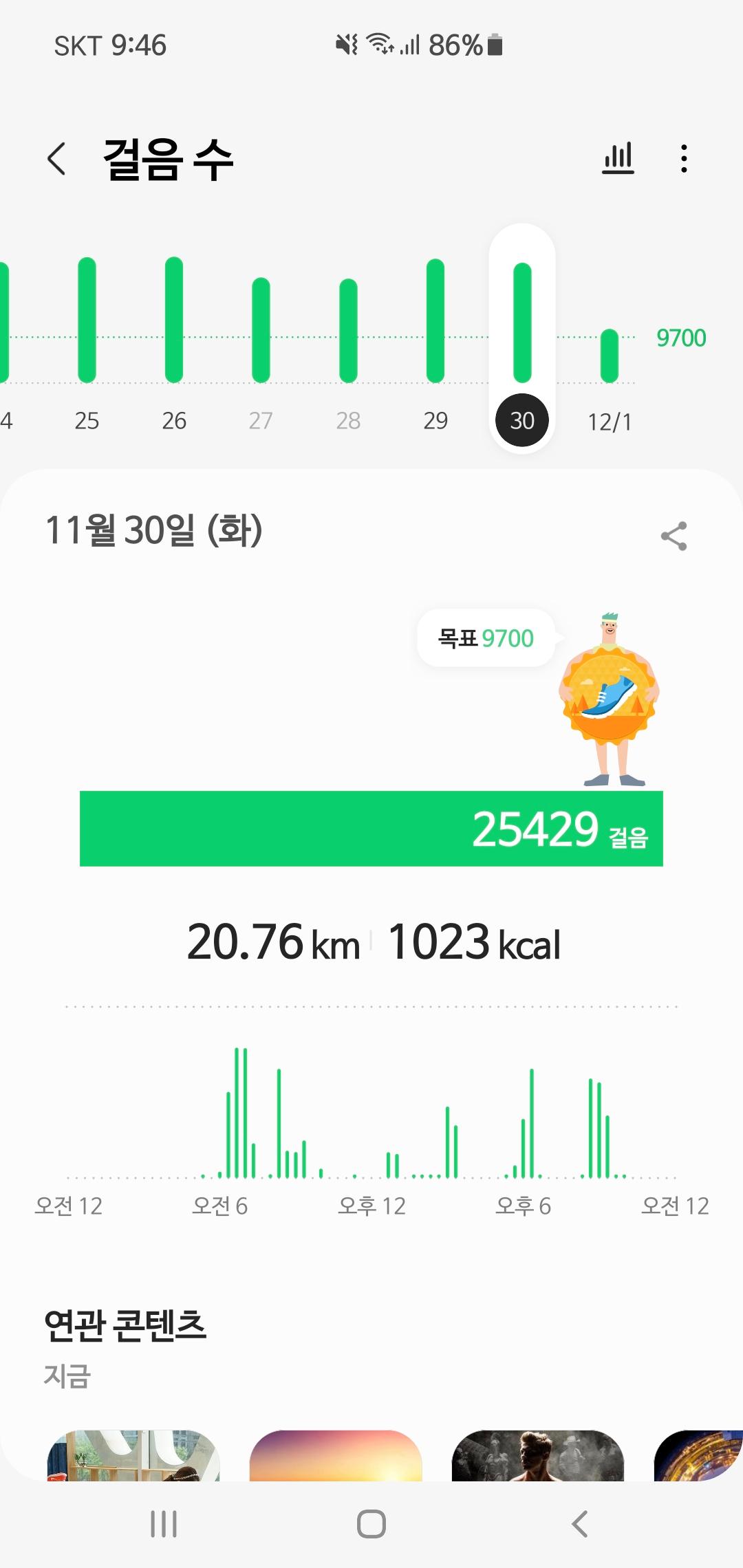Screen dimensions: 743x1568
Task: Share the 11월 30일 step record
Action: pos(674,536)
